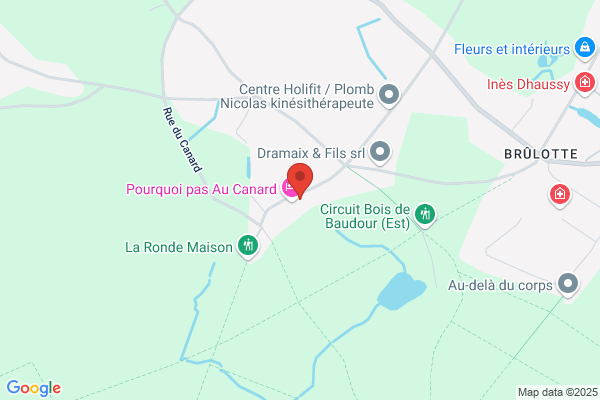Select Circuit Bois de Baudour (Est) marker
This screenshot has height=400, width=600.
coord(425,215)
